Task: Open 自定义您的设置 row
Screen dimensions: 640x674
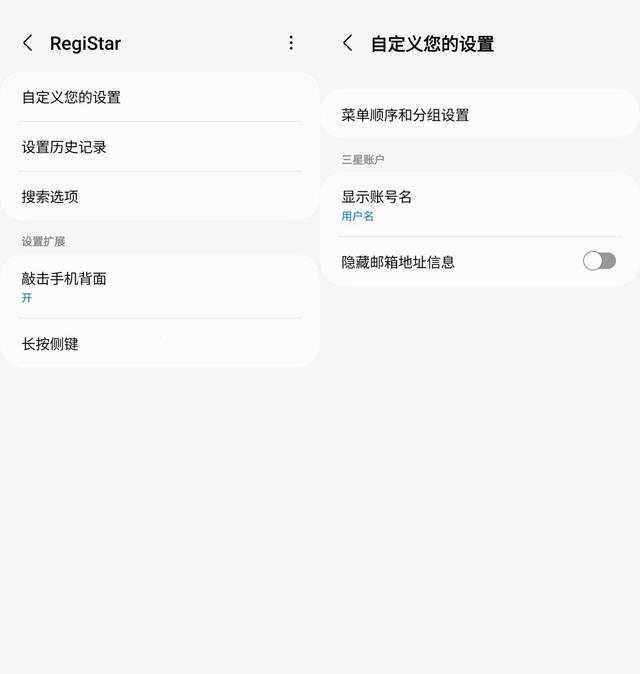Action: point(160,97)
